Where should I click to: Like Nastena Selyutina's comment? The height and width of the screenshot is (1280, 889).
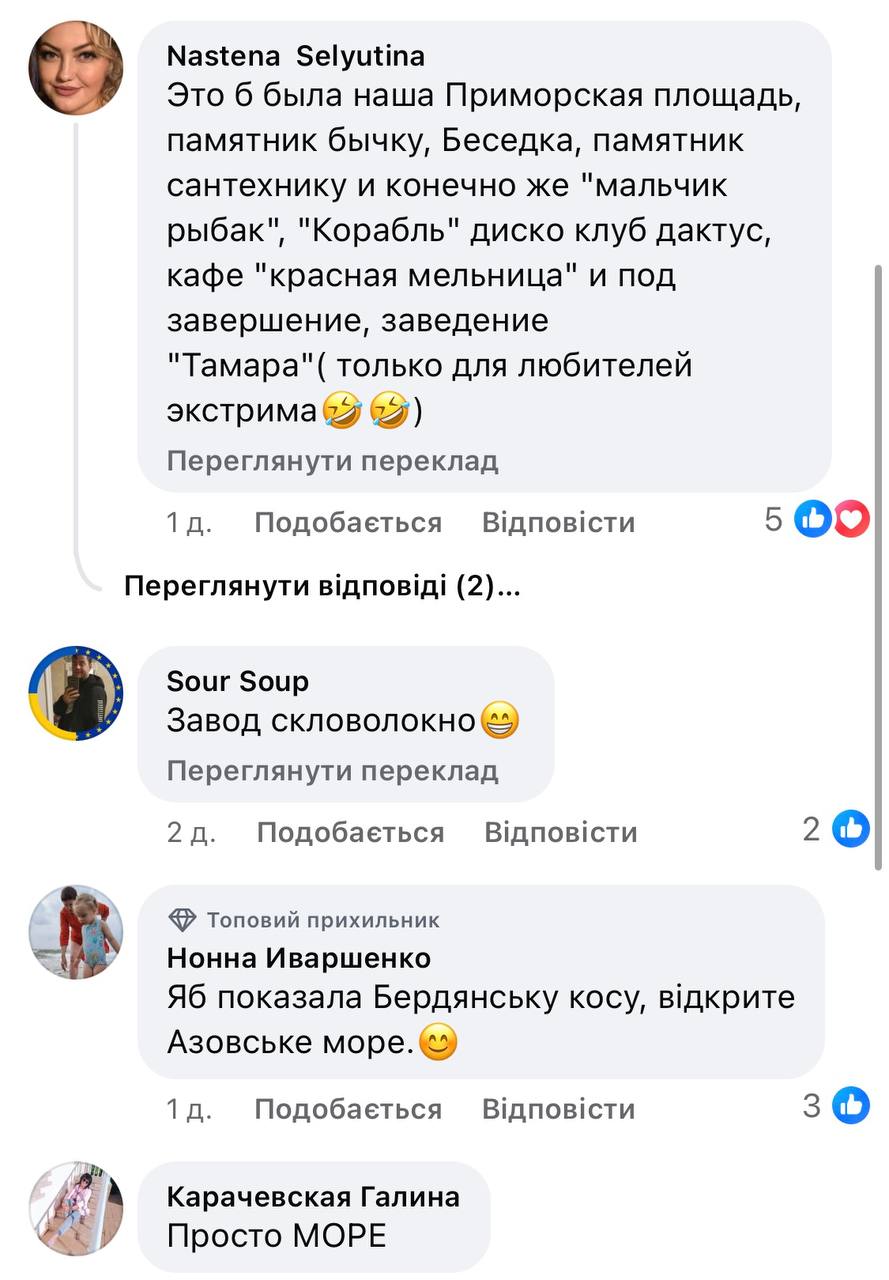[347, 523]
